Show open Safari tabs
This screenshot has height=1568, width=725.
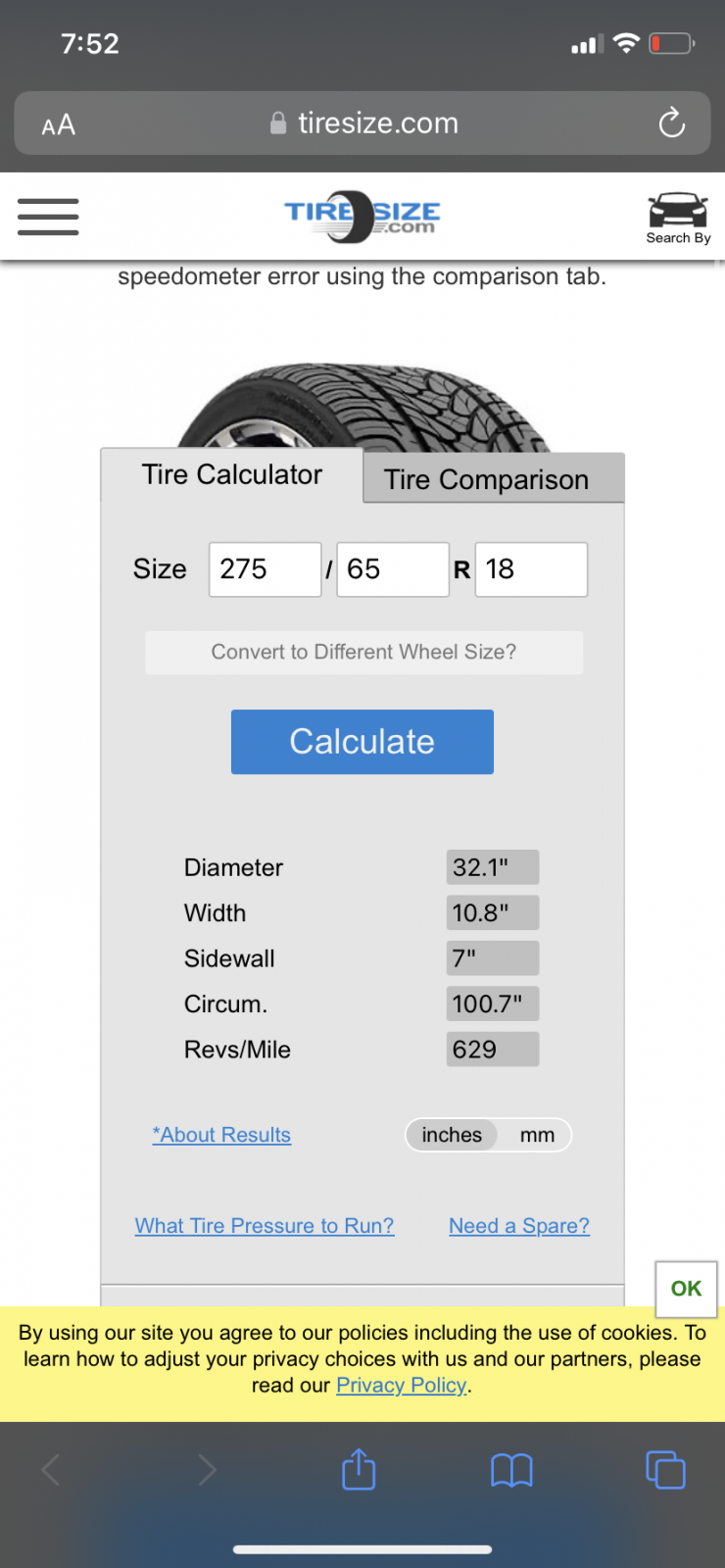(665, 1469)
